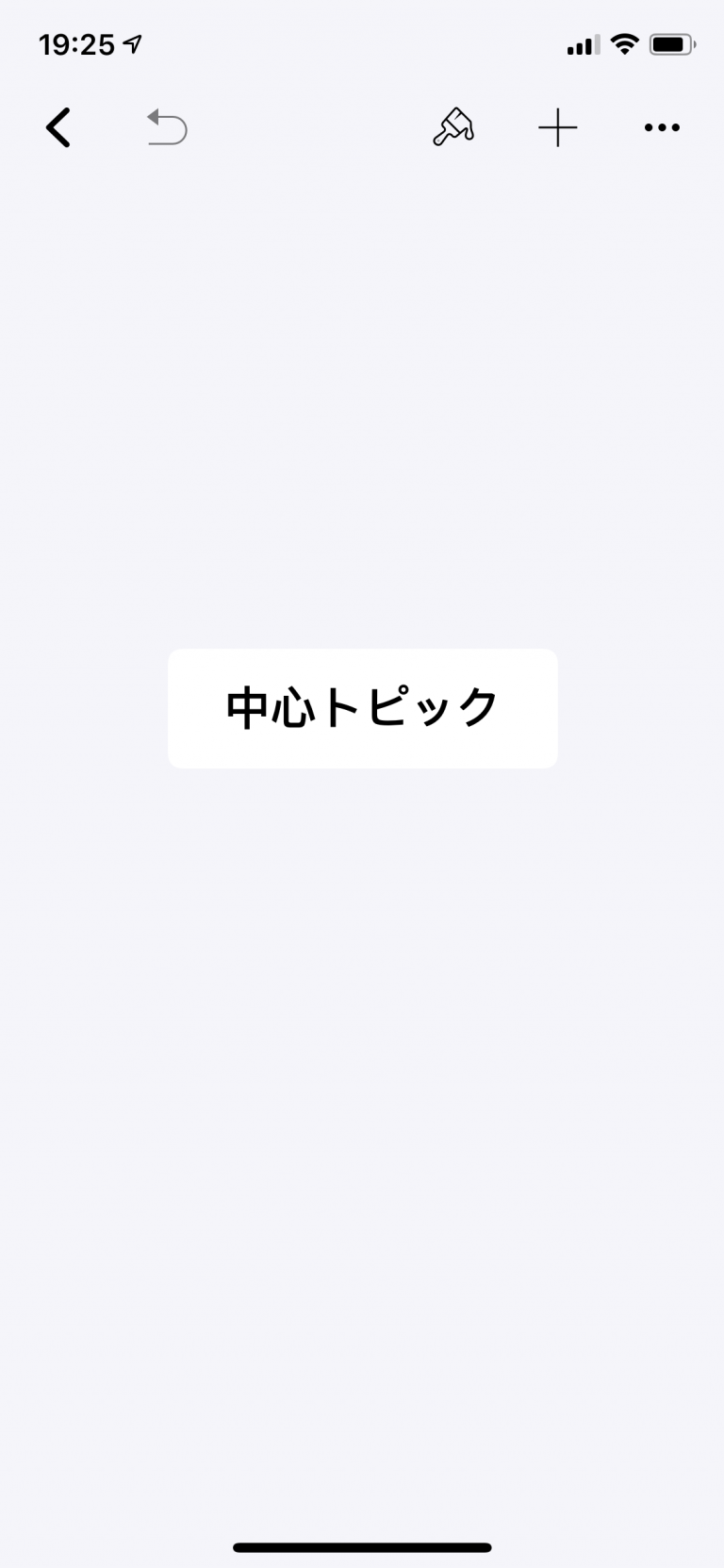Go back using the top-left arrow
Screen dimensions: 724x1568
click(x=58, y=127)
